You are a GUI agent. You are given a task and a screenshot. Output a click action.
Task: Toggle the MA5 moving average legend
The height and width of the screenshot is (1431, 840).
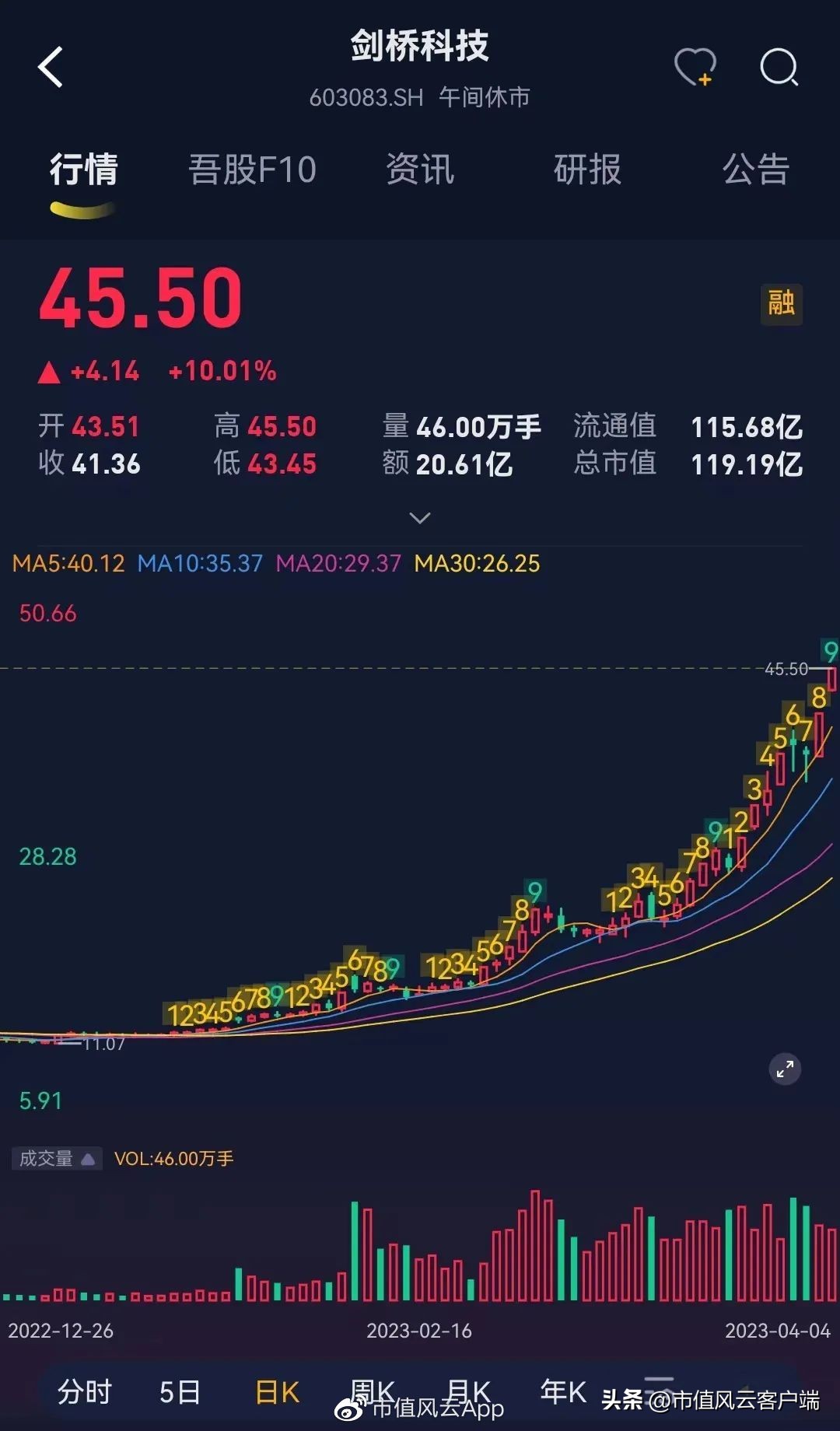(68, 563)
